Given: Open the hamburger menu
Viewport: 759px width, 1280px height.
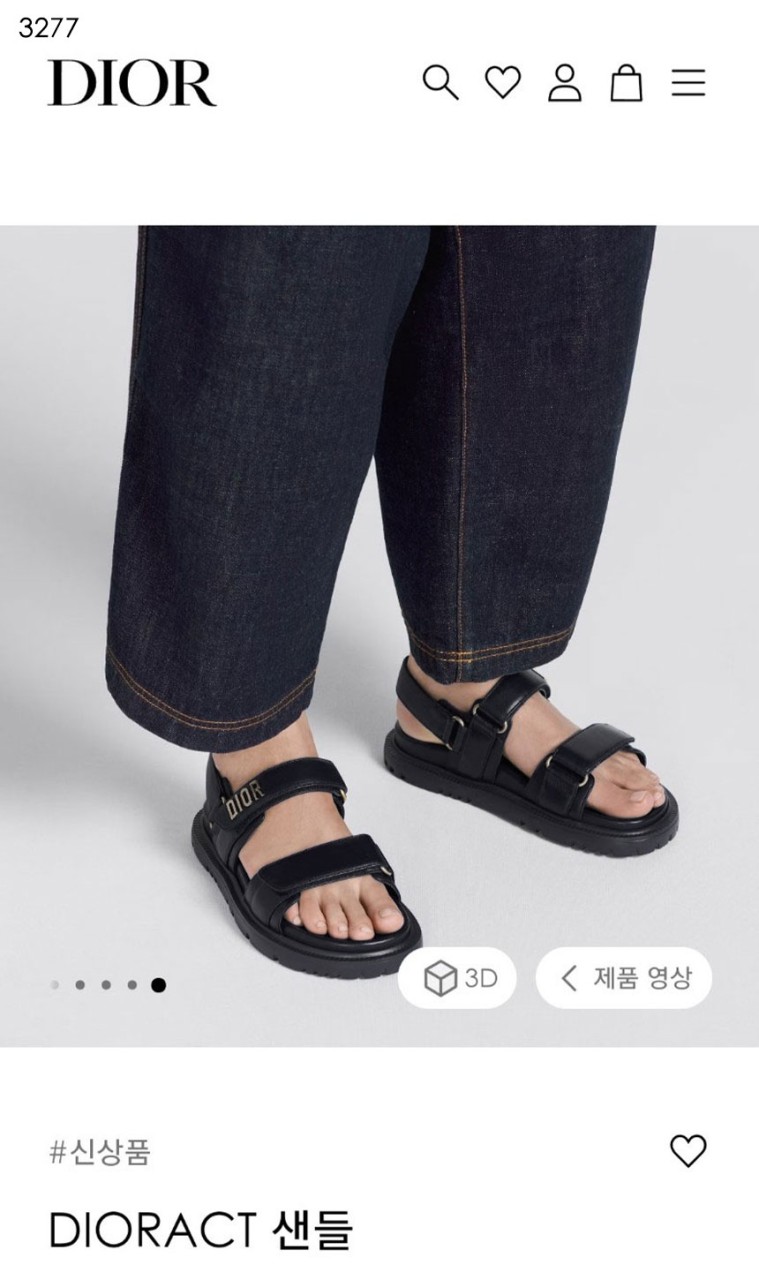Looking at the screenshot, I should tap(688, 82).
